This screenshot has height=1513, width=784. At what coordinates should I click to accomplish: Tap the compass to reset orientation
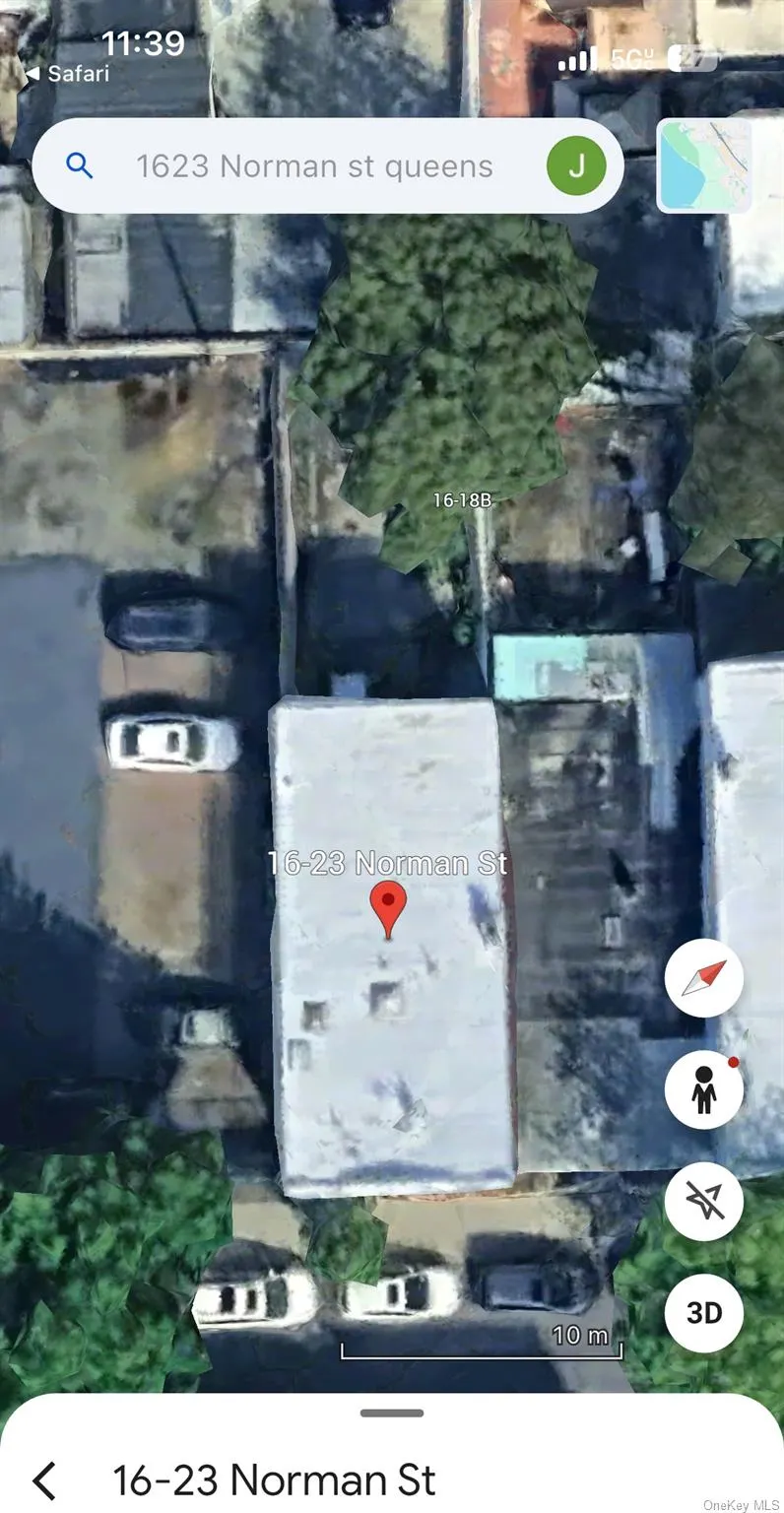coord(703,978)
